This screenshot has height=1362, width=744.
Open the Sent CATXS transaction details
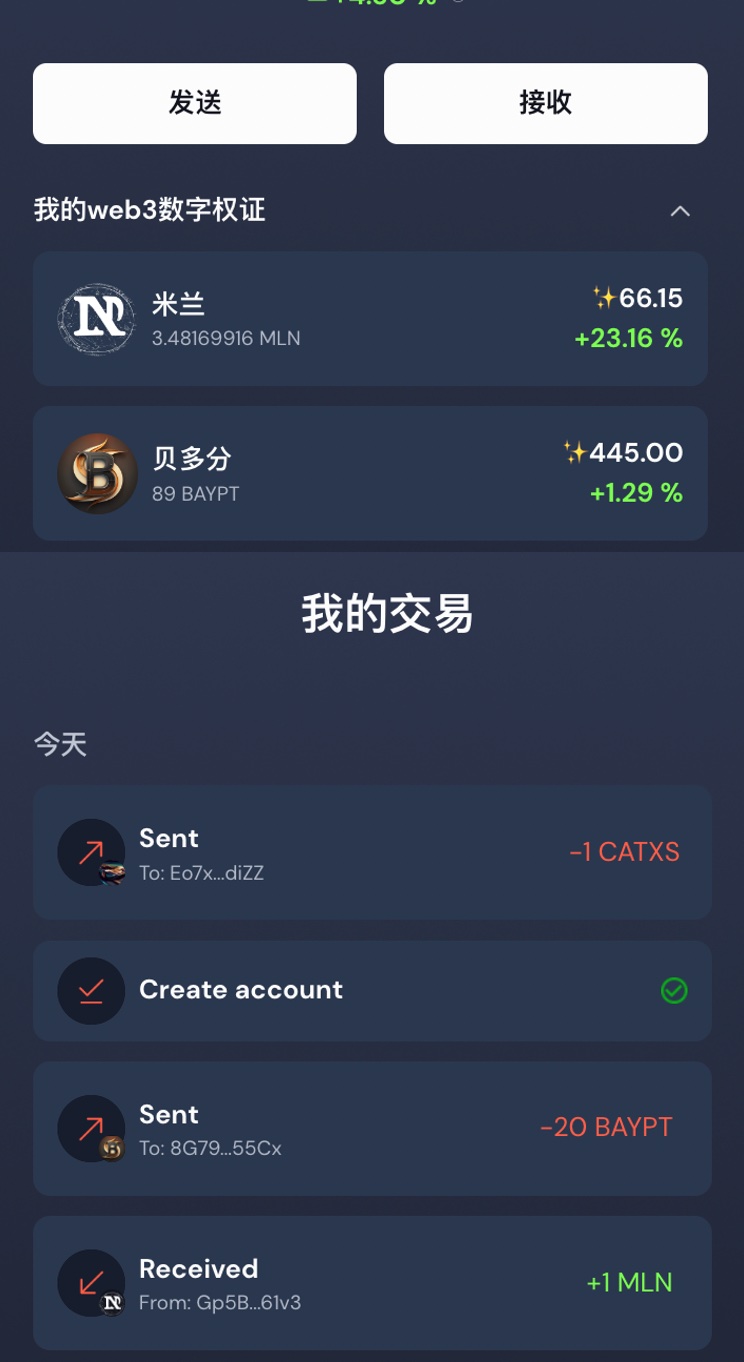pyautogui.click(x=372, y=852)
